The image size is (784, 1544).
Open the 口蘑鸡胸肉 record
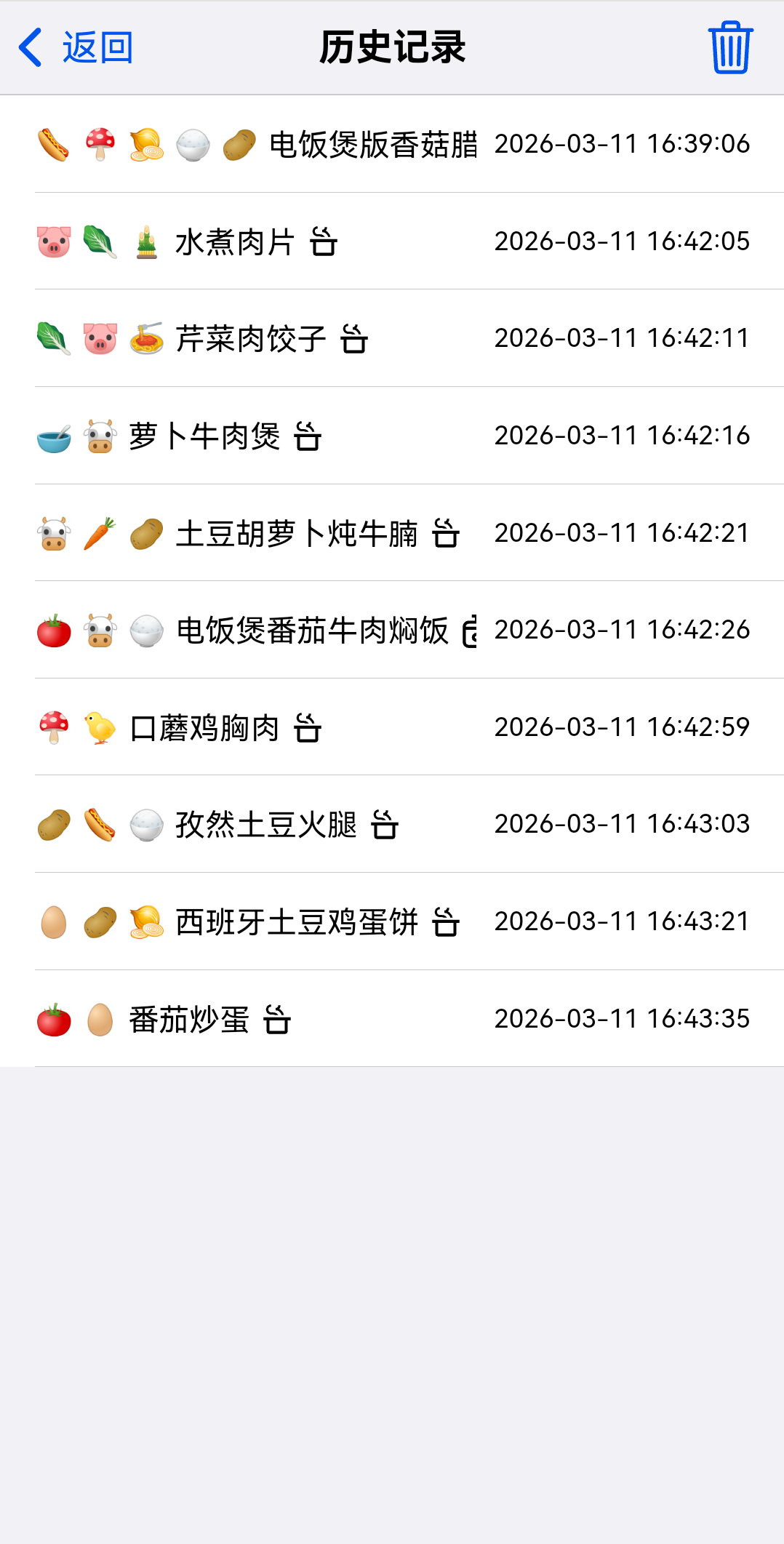click(204, 727)
